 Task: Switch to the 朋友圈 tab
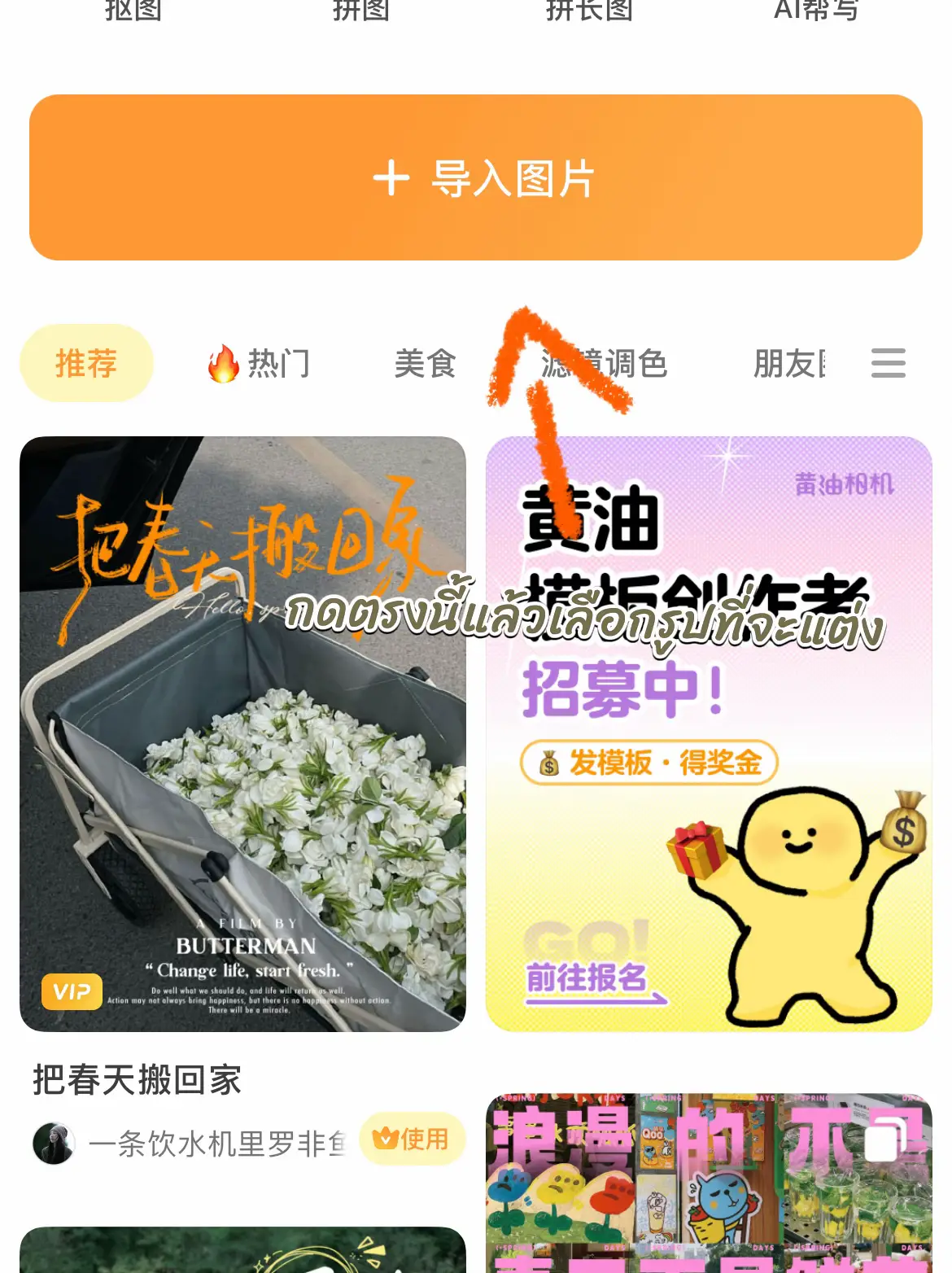click(x=788, y=363)
